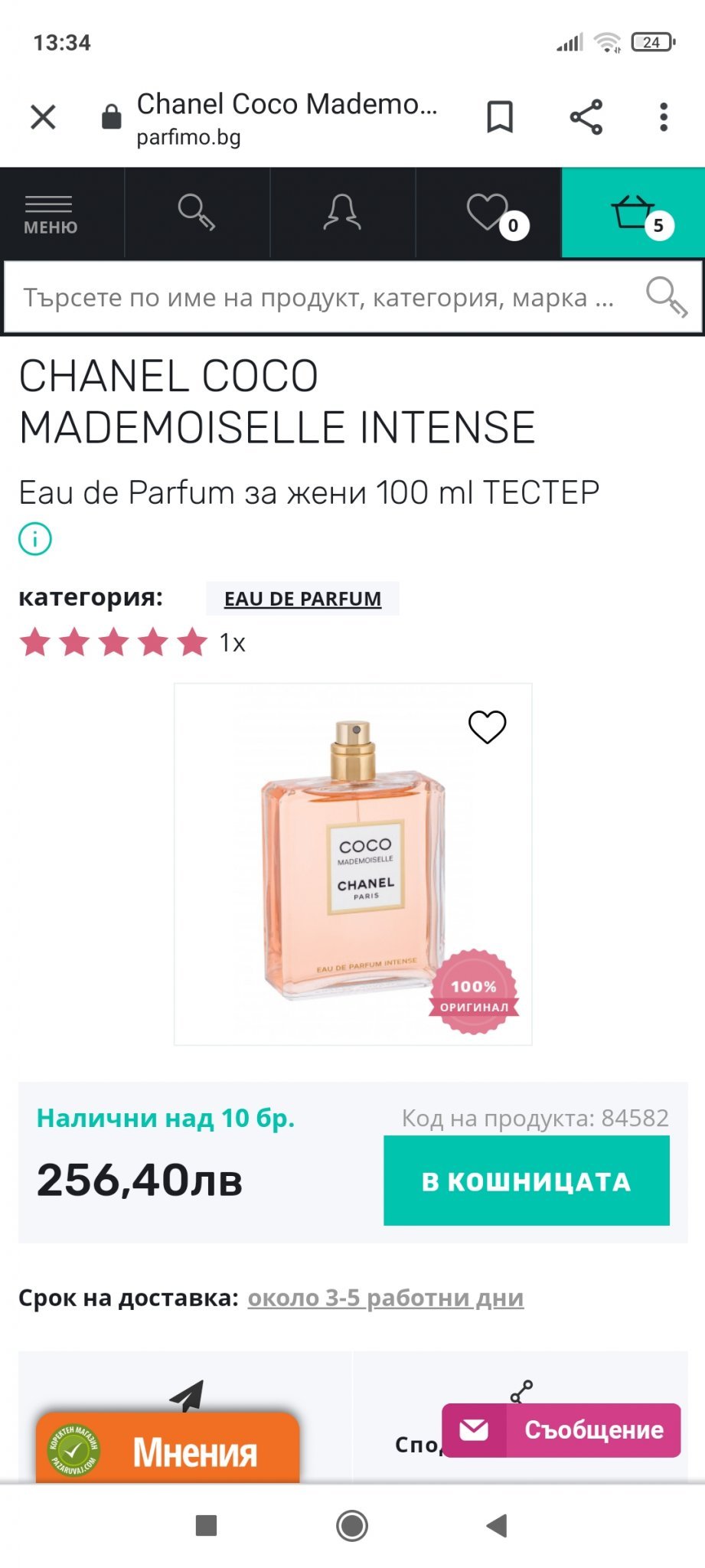Open the Мнения reviews badge
Screen dimensions: 705x1568
click(x=168, y=1449)
